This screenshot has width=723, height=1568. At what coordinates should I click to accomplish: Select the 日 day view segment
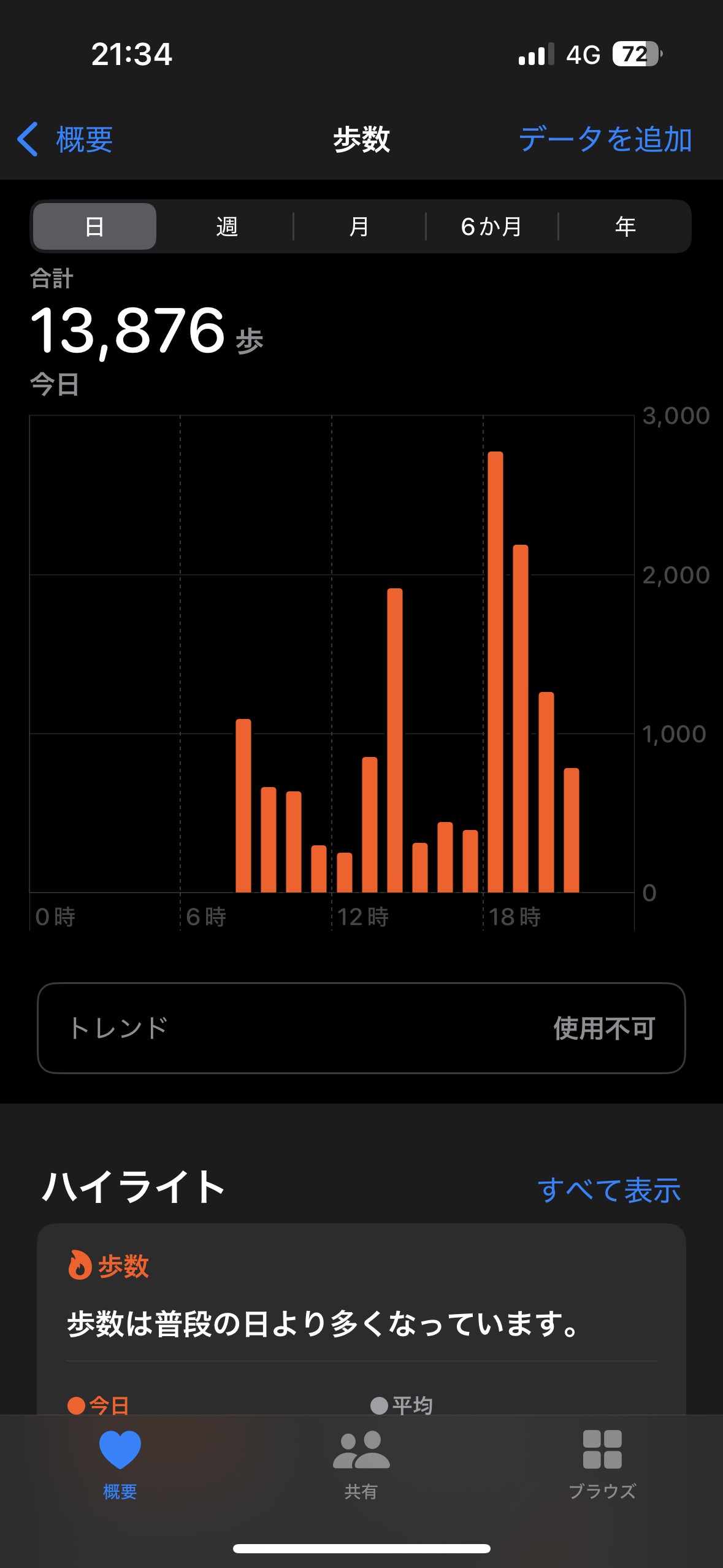coord(94,226)
